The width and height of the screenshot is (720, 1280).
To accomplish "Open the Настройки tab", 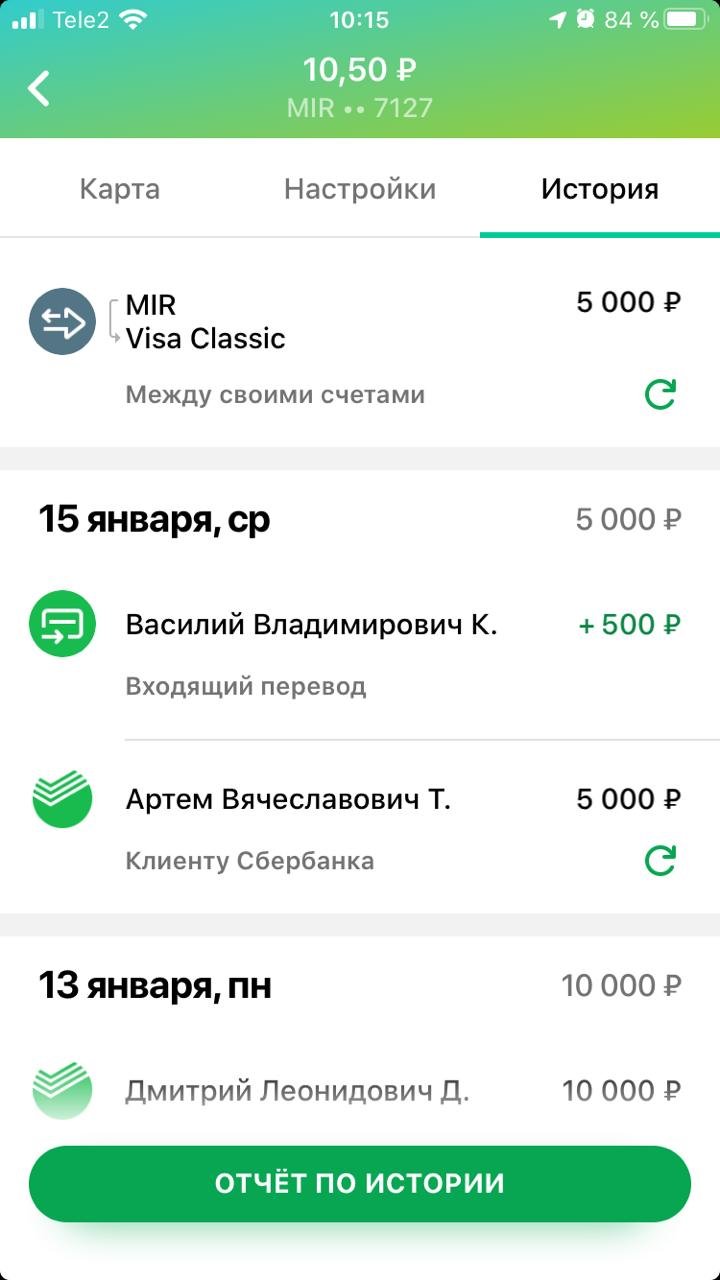I will pyautogui.click(x=360, y=189).
